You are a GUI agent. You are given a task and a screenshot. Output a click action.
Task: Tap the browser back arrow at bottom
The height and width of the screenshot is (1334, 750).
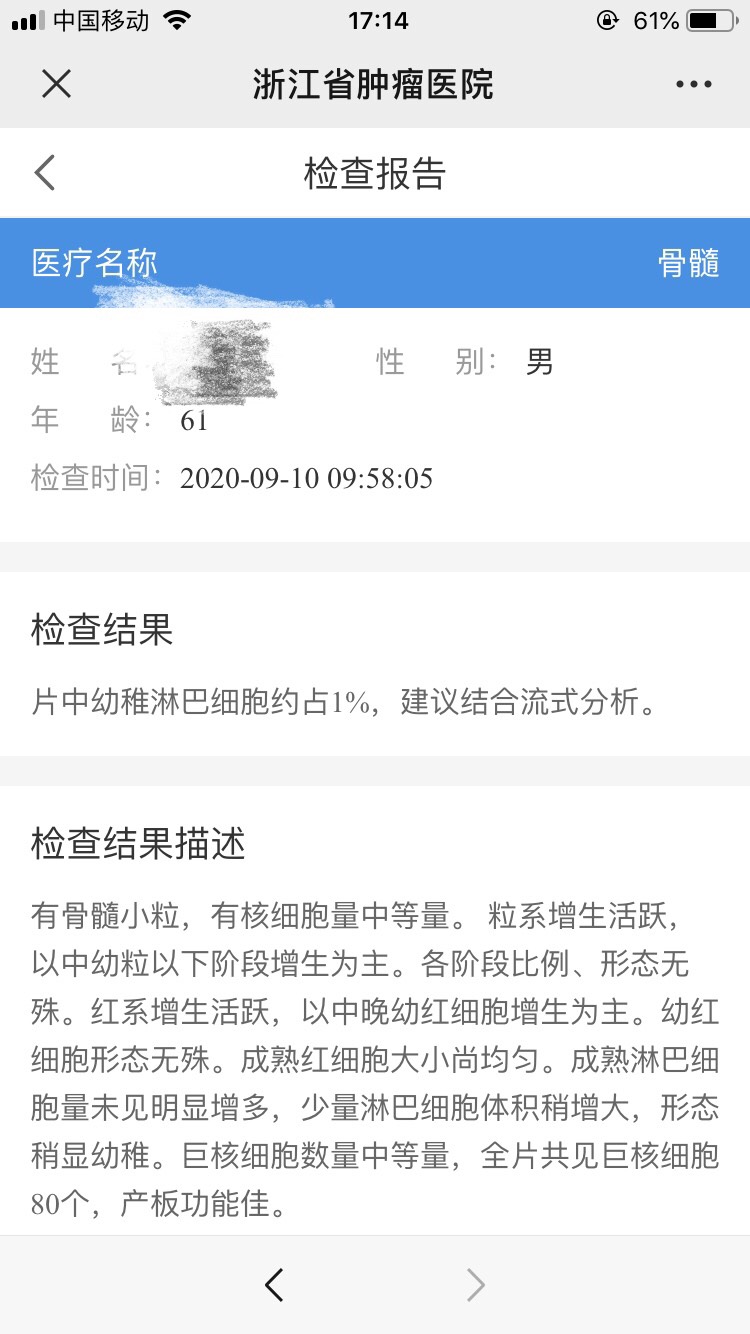274,1285
